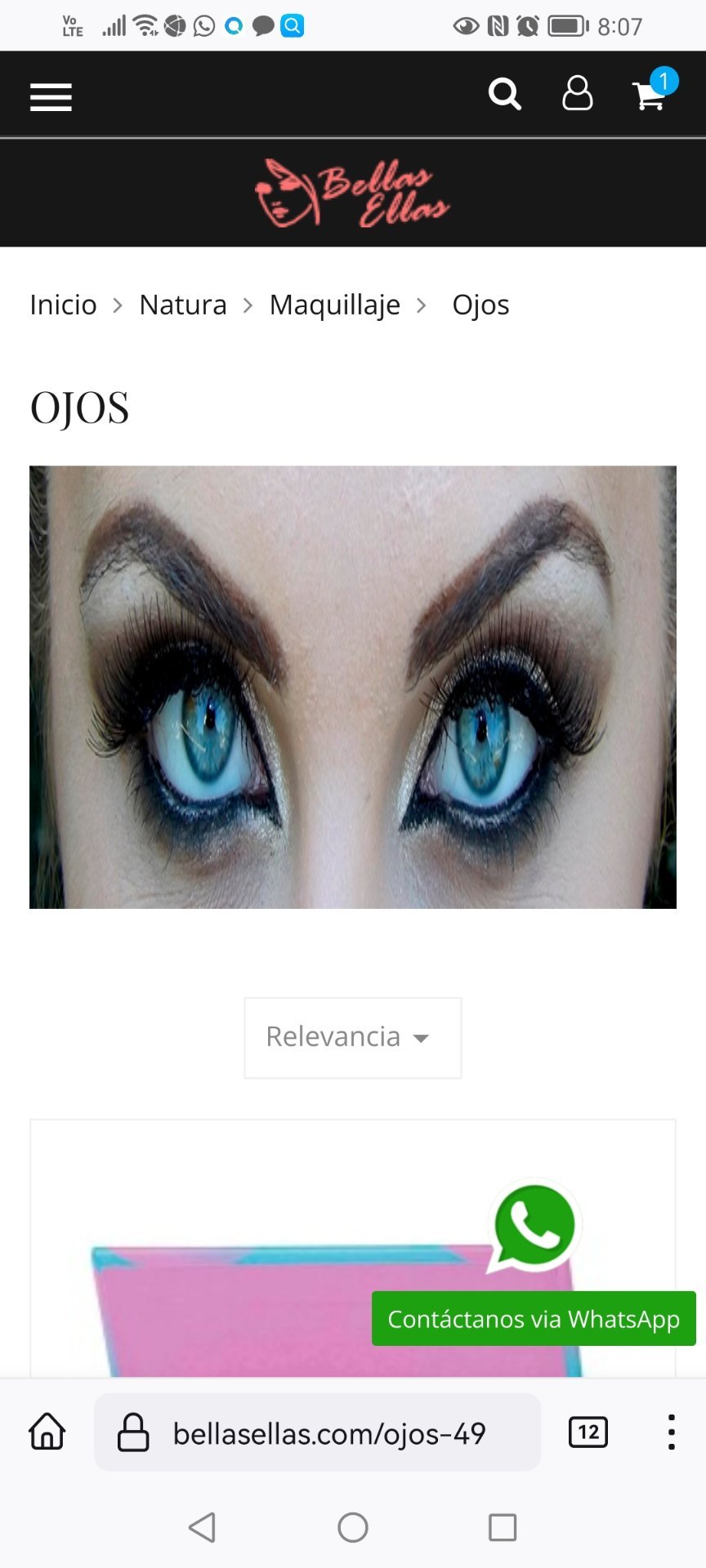Go back with the system back button
Viewport: 706px width, 1568px height.
point(202,1526)
